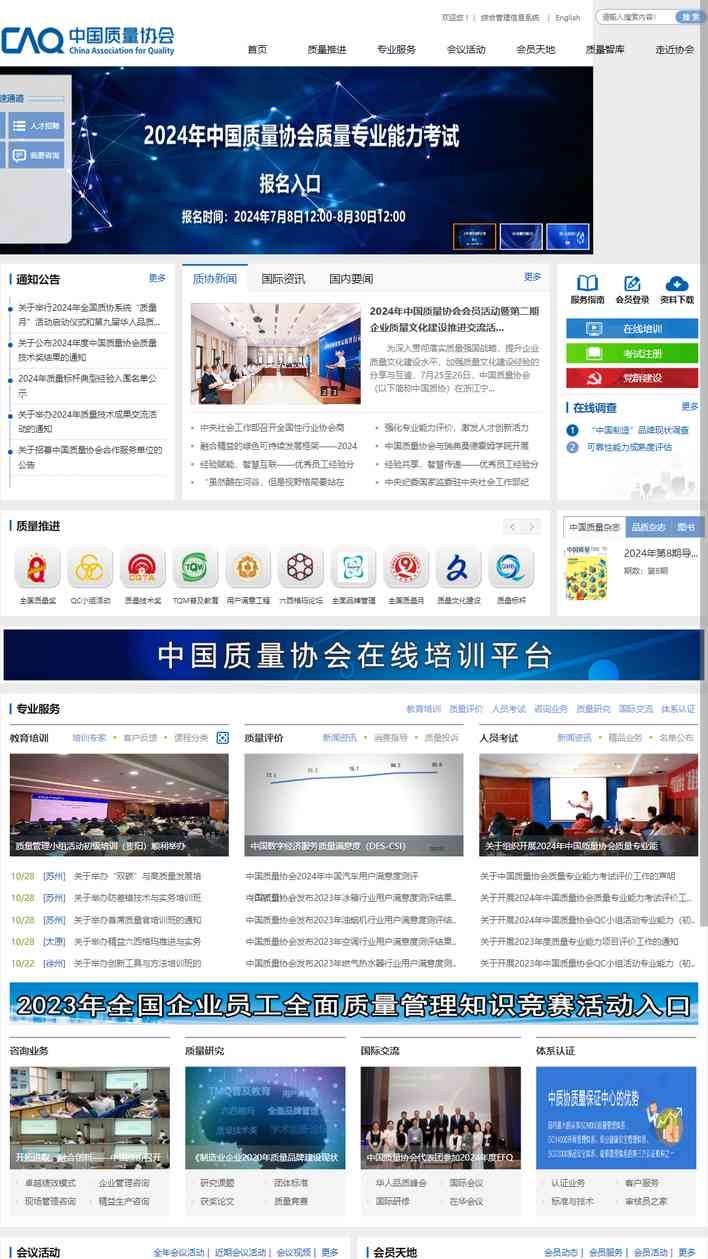The image size is (708, 1259).
Task: Open the 全国质量奖 icon in 质量推进
Action: point(37,575)
